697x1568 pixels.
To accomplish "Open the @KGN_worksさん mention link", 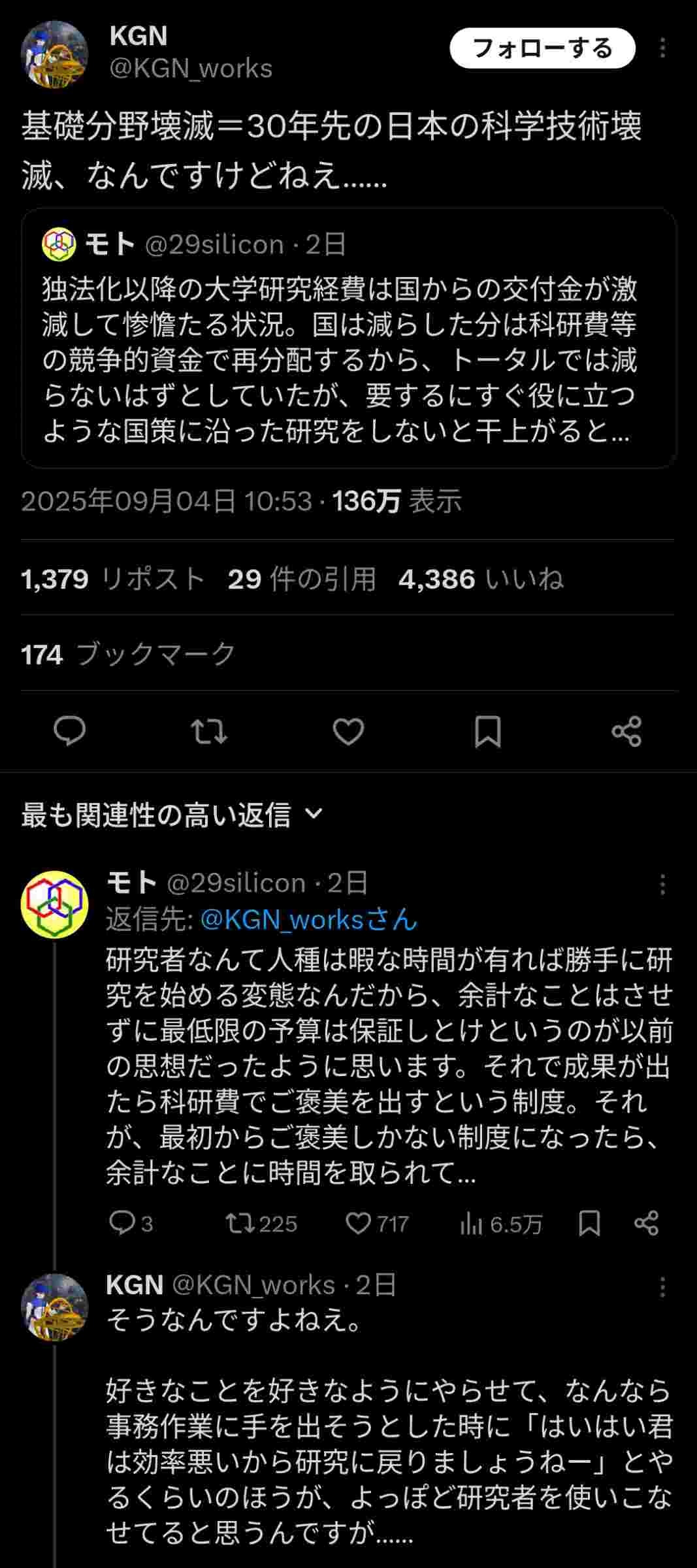I will (x=308, y=920).
